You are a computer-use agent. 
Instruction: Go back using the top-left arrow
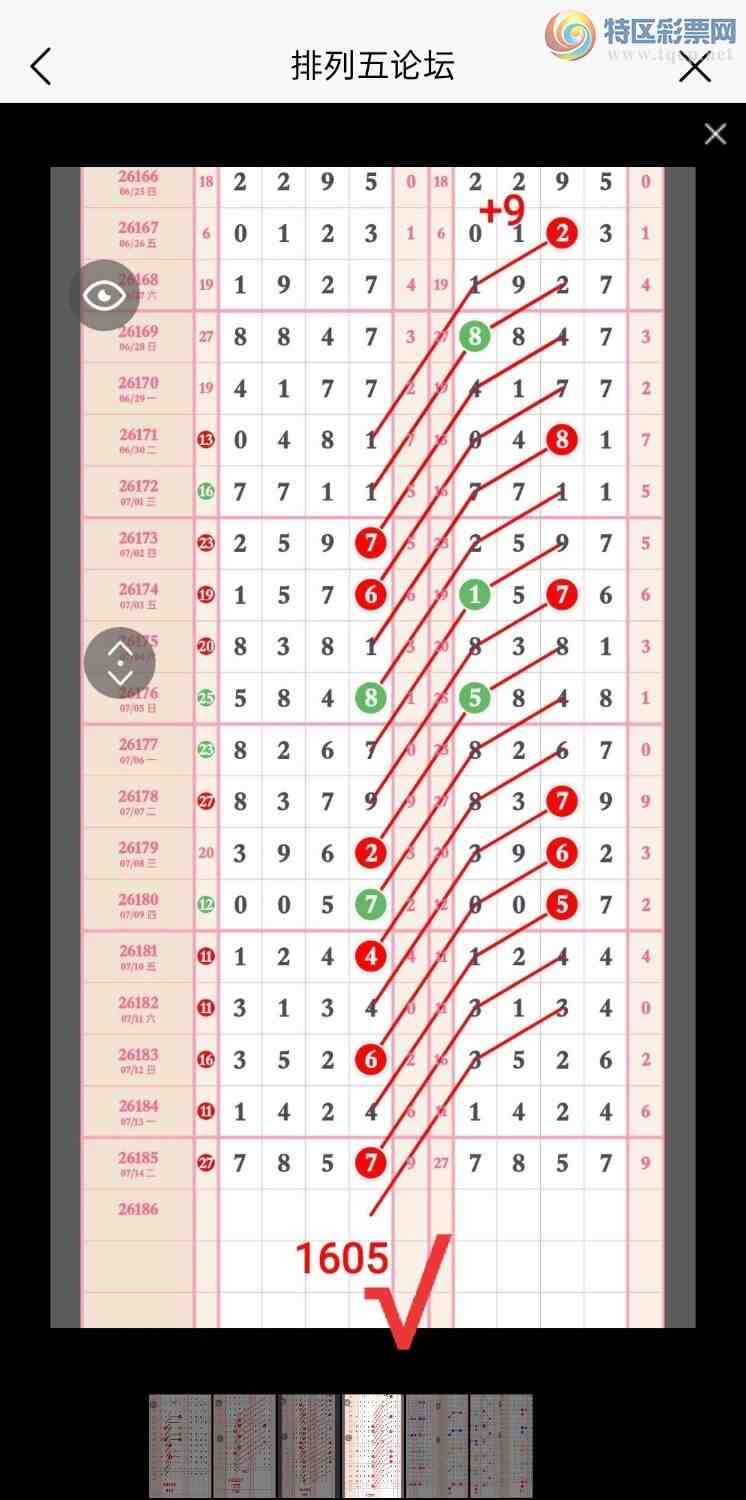pos(40,67)
